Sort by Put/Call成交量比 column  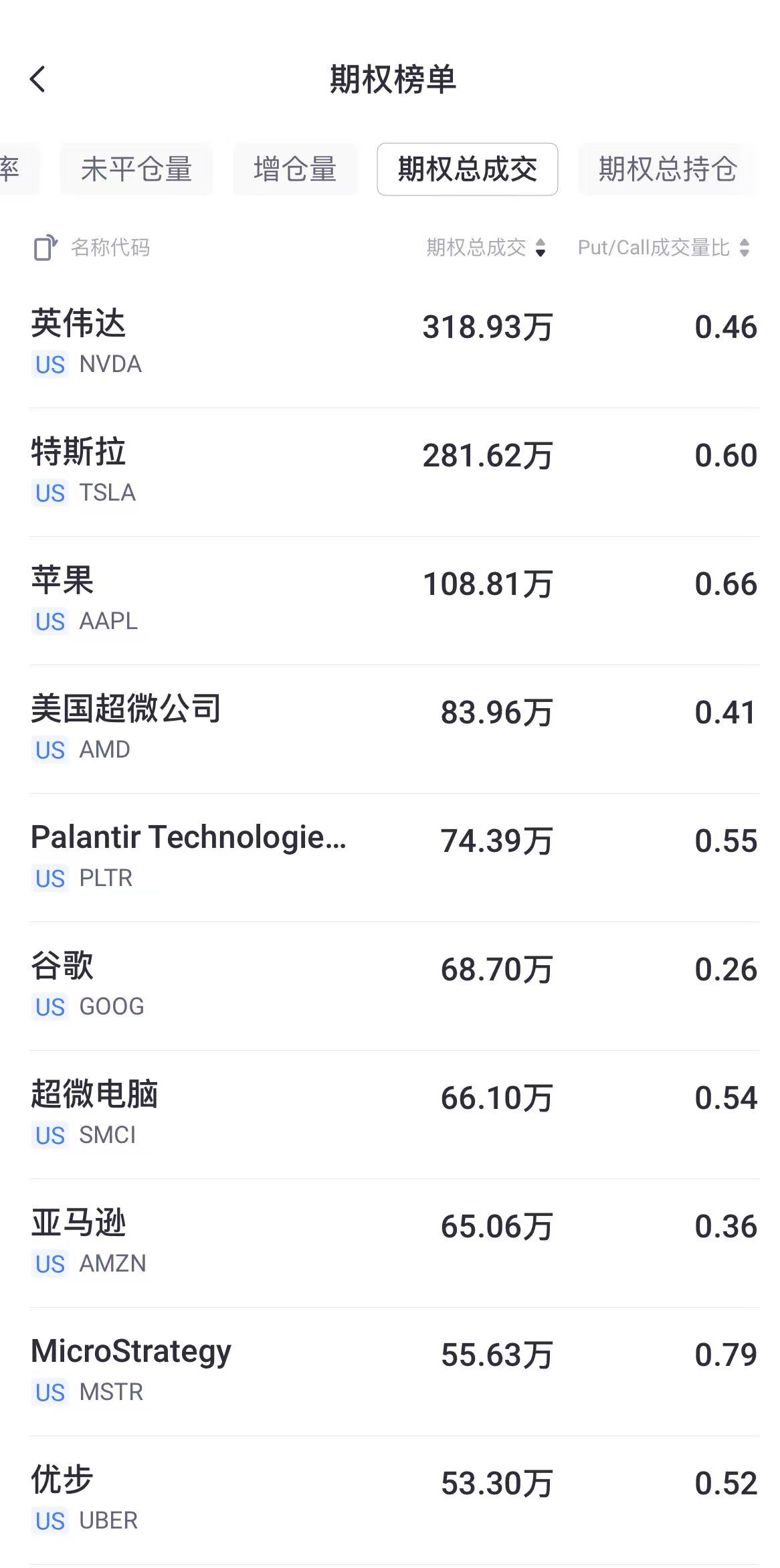pos(664,248)
